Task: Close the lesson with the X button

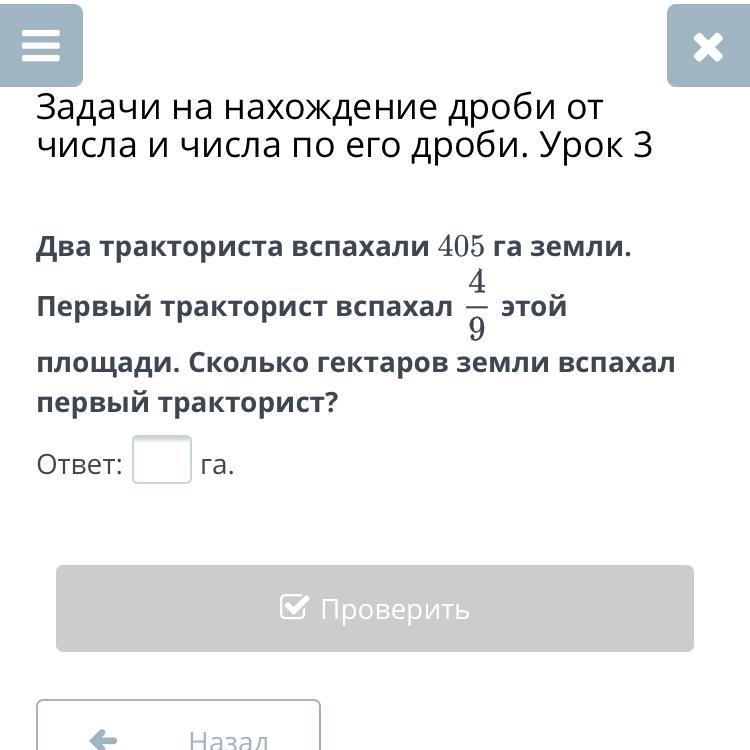Action: (x=708, y=46)
